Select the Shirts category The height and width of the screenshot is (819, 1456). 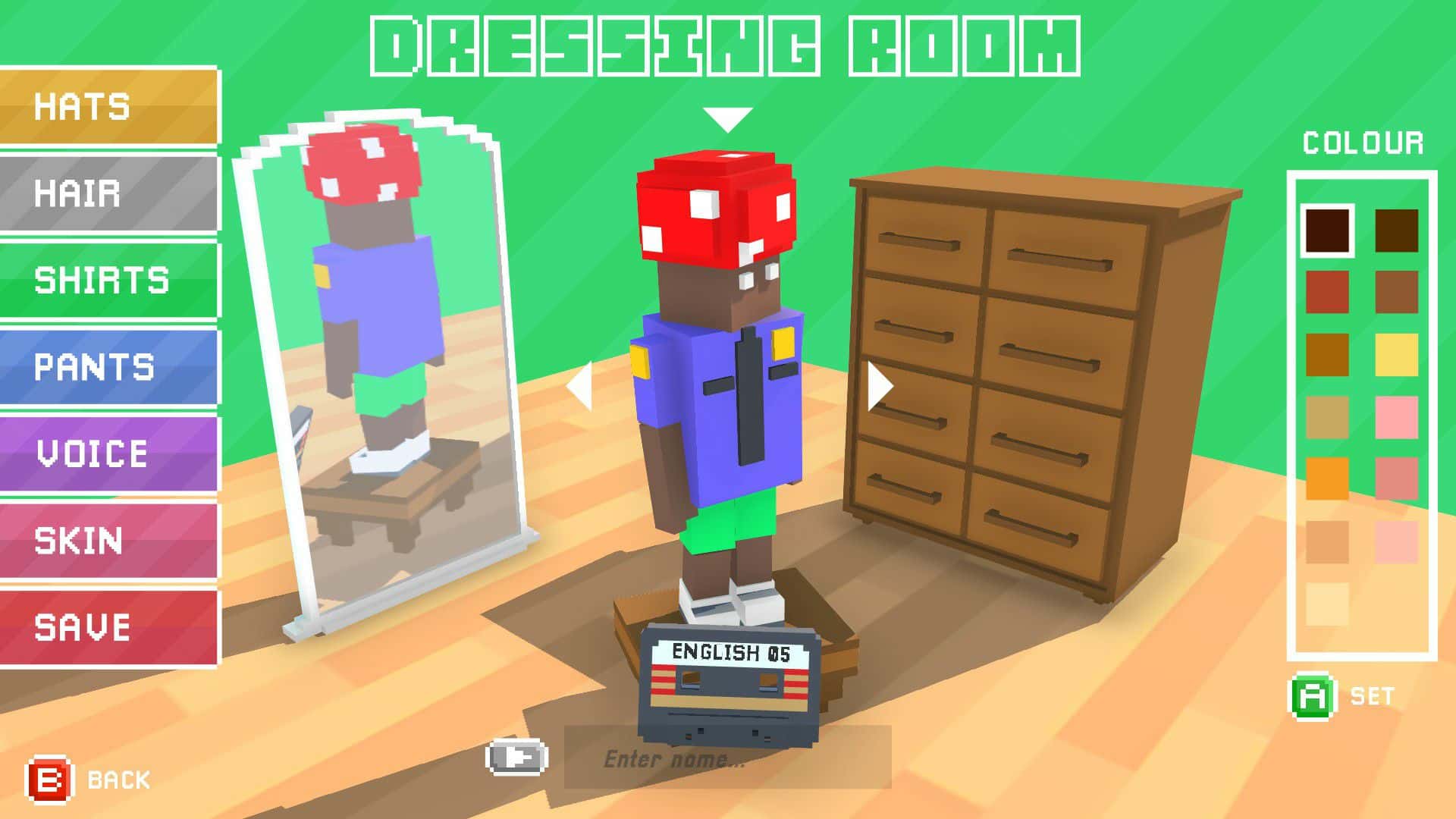point(108,281)
